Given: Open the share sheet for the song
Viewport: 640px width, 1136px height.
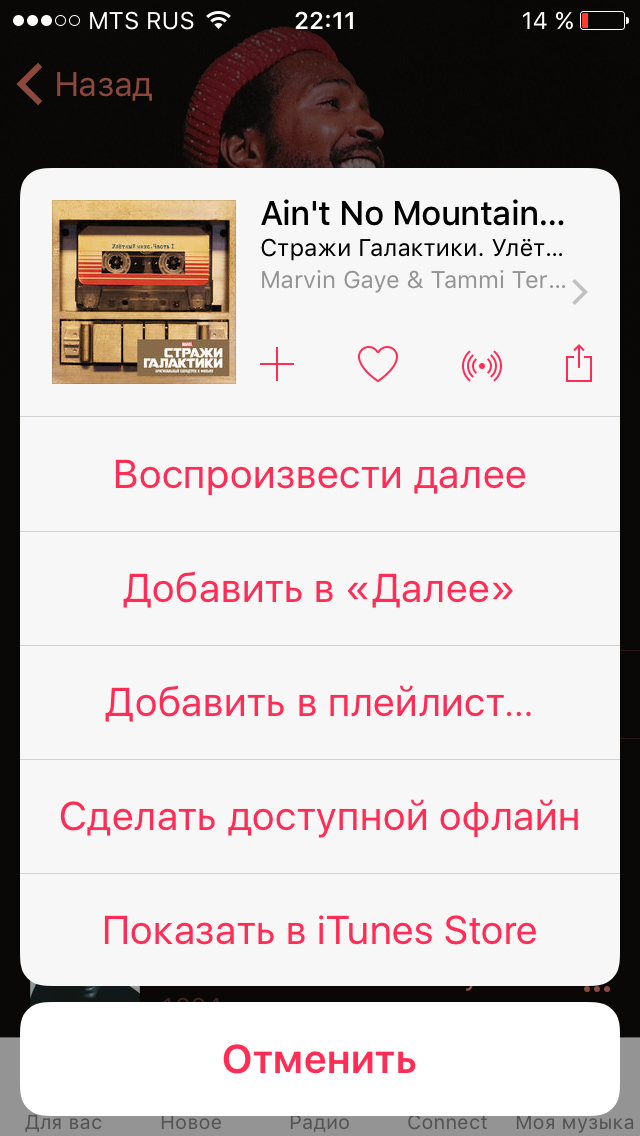Looking at the screenshot, I should (x=579, y=363).
